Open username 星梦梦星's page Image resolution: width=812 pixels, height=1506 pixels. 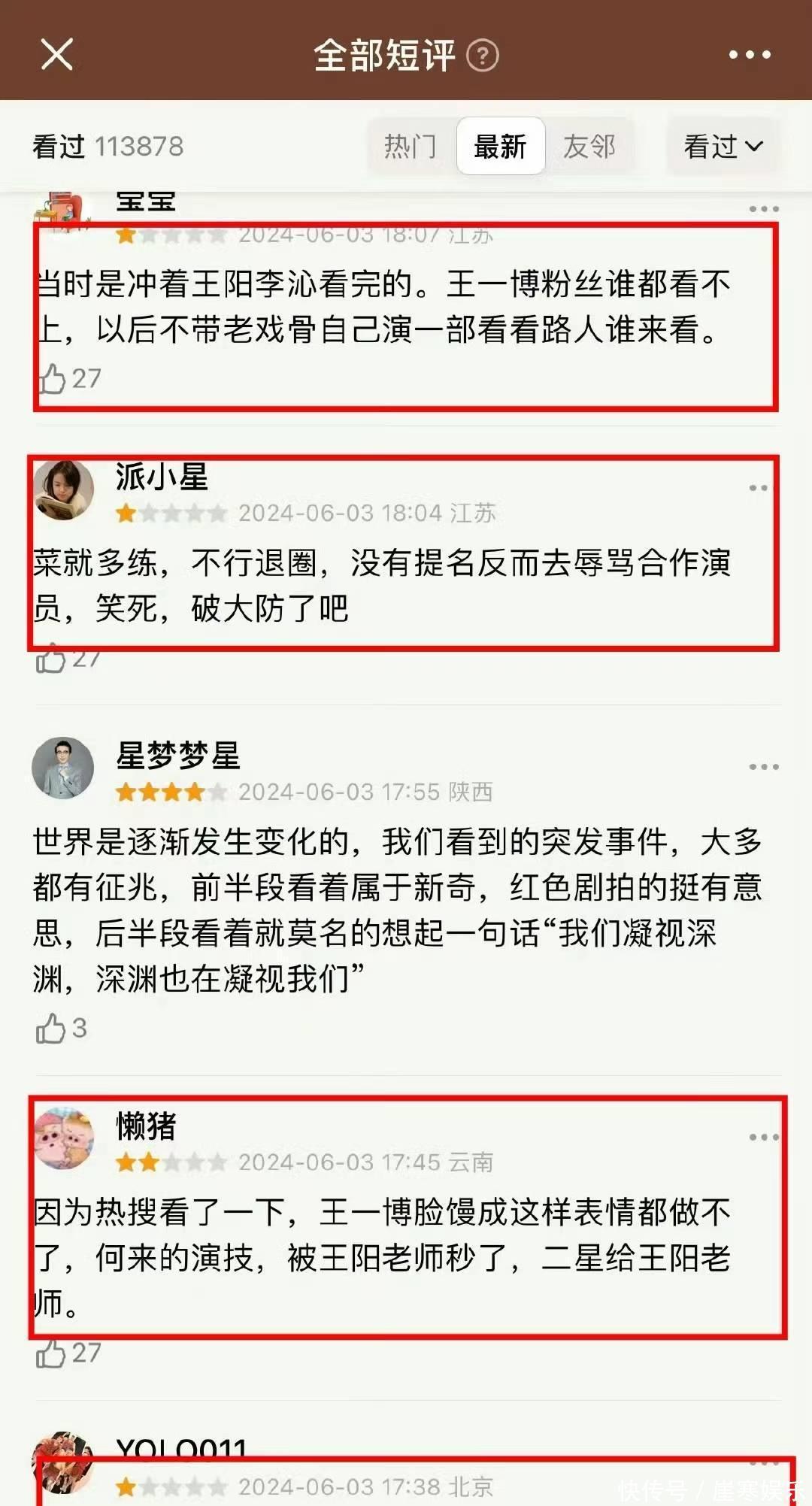[177, 756]
